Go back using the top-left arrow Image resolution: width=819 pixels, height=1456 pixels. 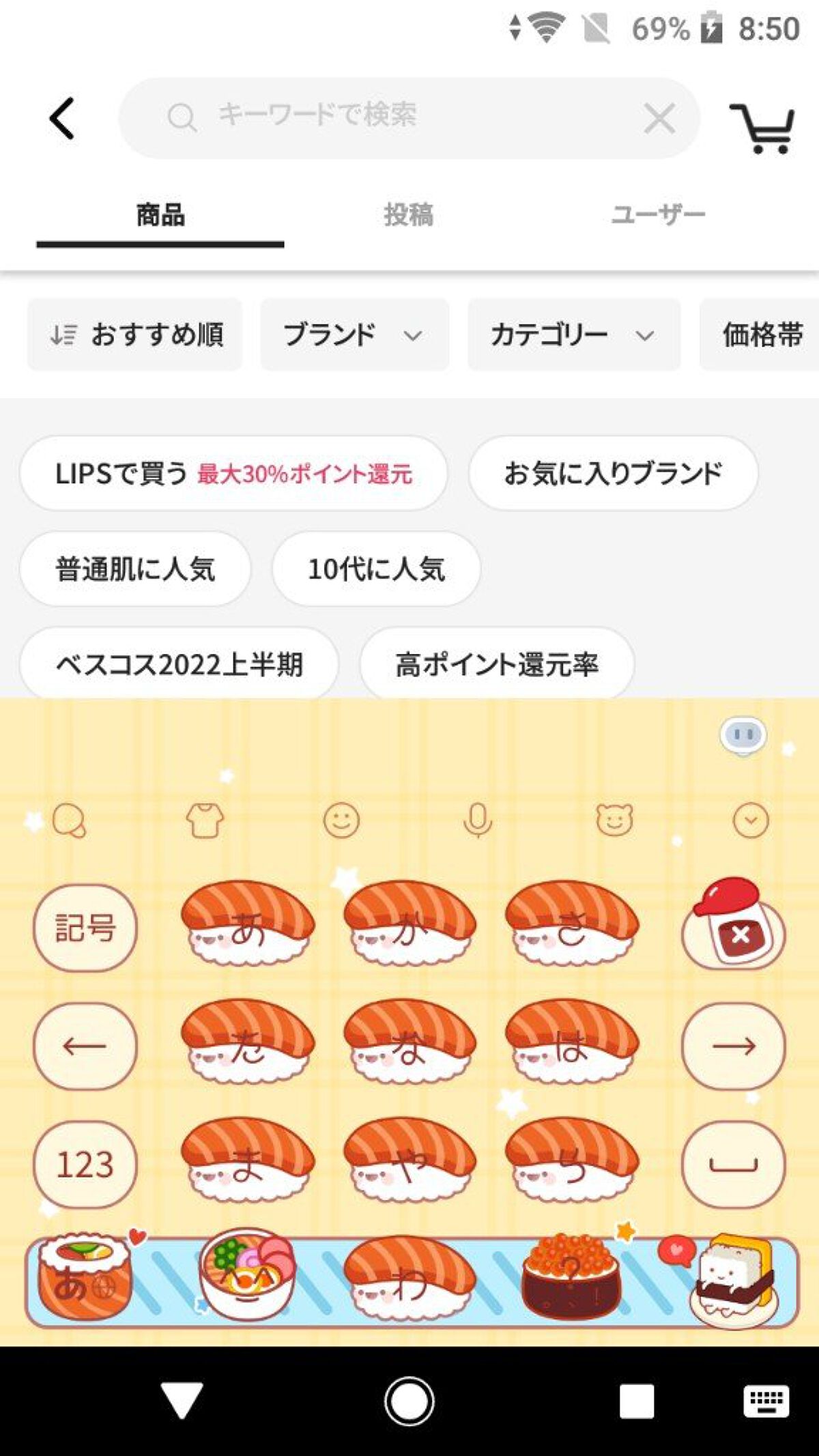[62, 118]
